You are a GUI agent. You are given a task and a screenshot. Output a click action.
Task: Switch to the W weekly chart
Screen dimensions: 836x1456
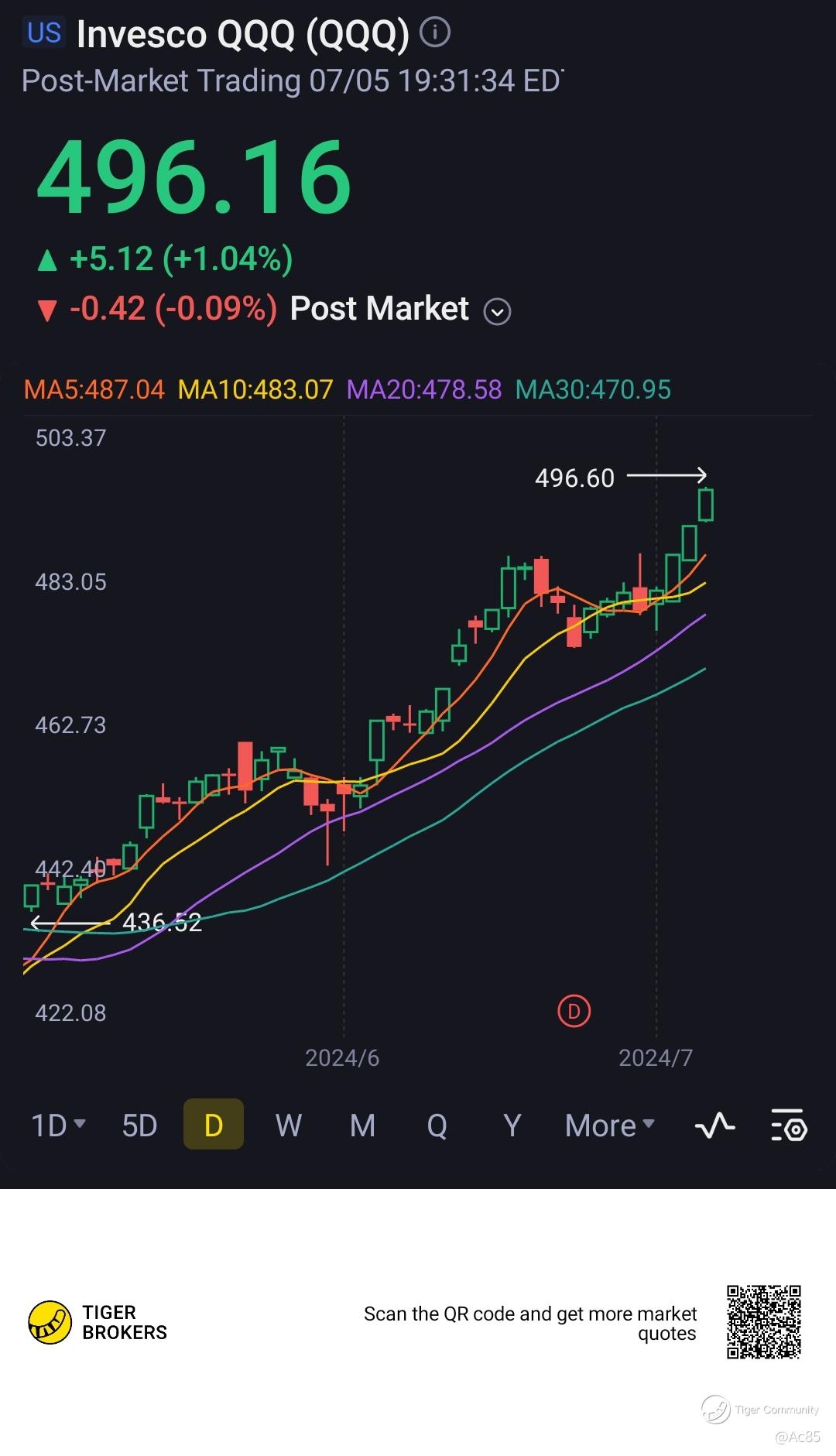(x=289, y=1125)
